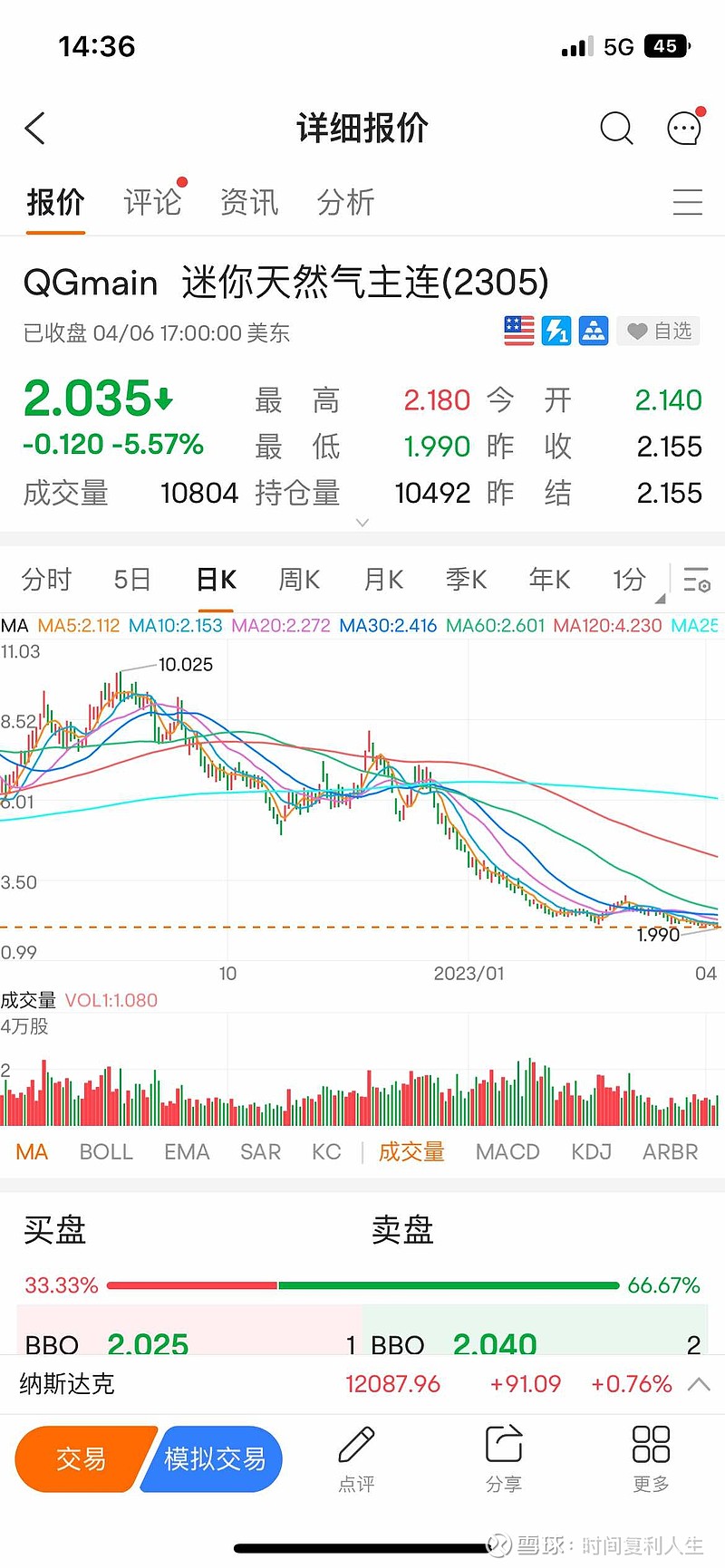Open the chart indicator settings gear icon
This screenshot has height=1568, width=725.
coord(694,580)
